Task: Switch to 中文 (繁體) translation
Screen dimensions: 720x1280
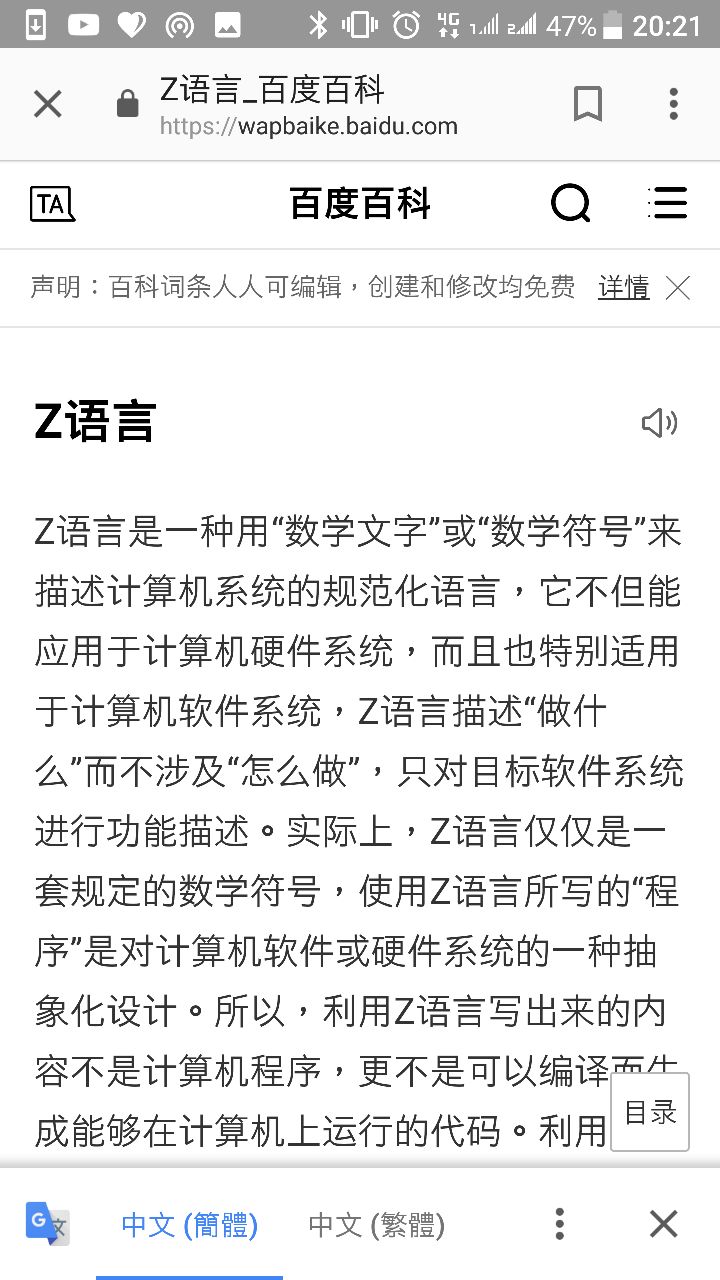Action: 376,1225
